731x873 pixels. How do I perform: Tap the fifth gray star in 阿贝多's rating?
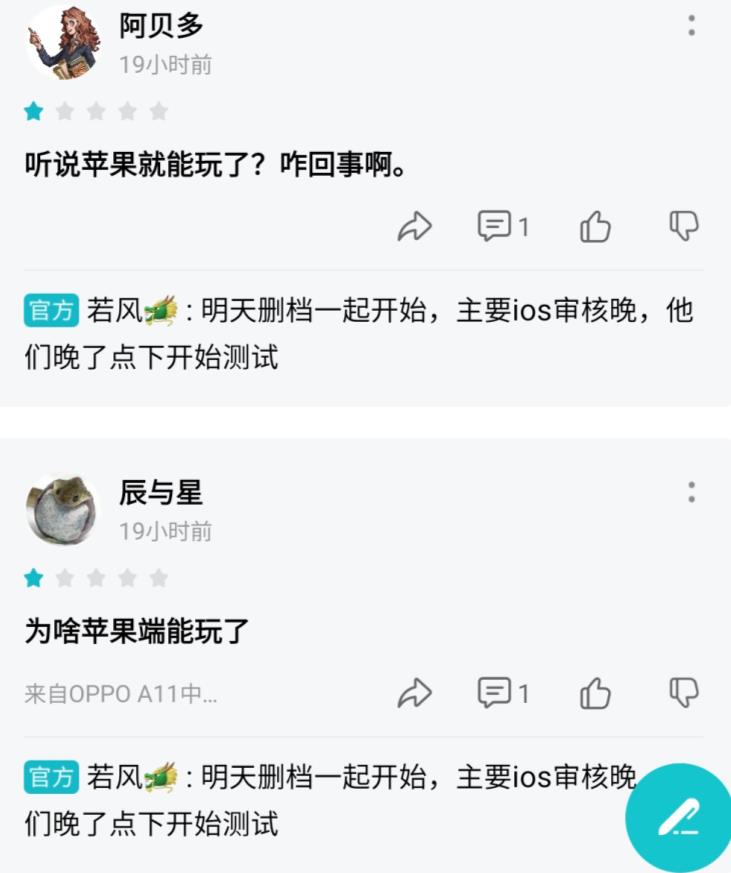[x=160, y=111]
